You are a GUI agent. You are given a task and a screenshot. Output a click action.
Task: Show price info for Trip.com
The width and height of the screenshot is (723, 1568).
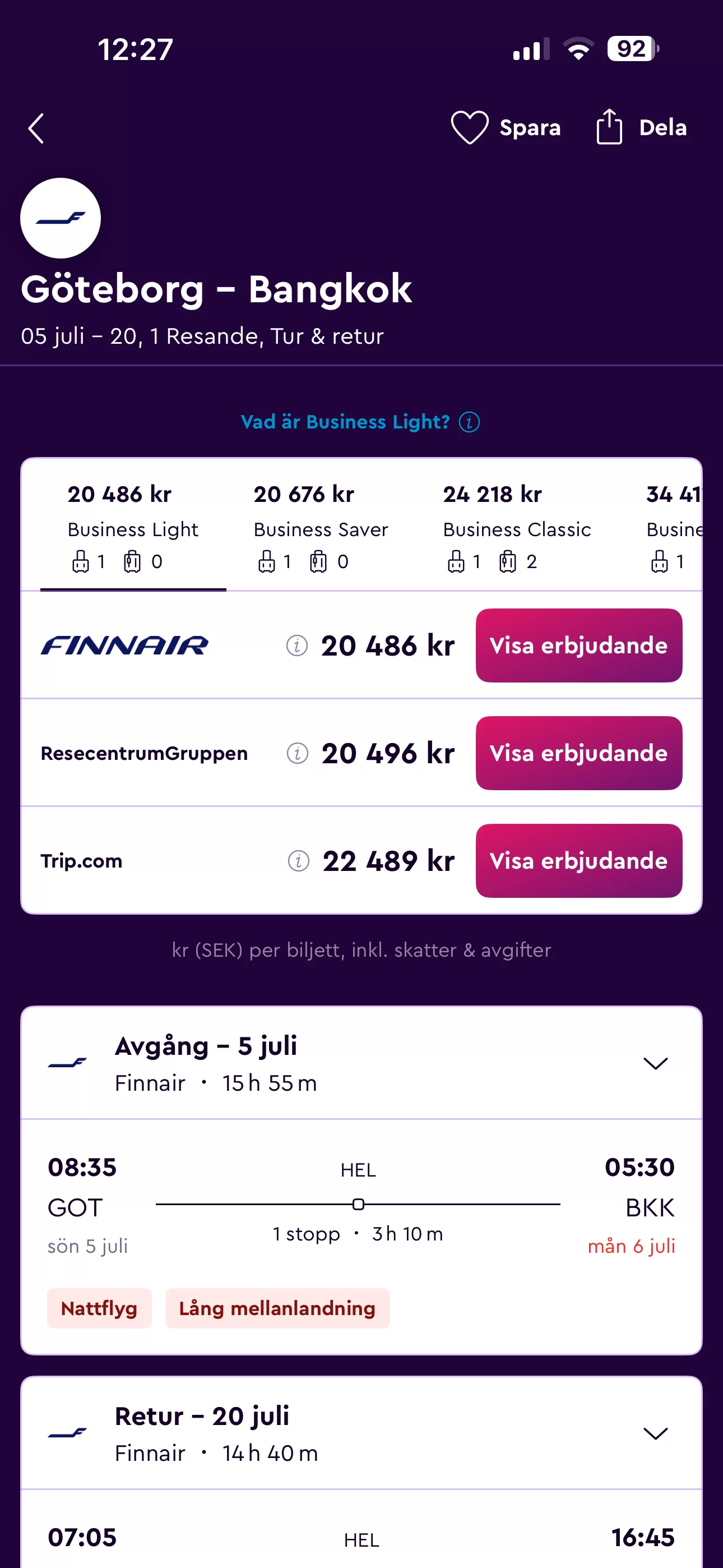pyautogui.click(x=298, y=861)
